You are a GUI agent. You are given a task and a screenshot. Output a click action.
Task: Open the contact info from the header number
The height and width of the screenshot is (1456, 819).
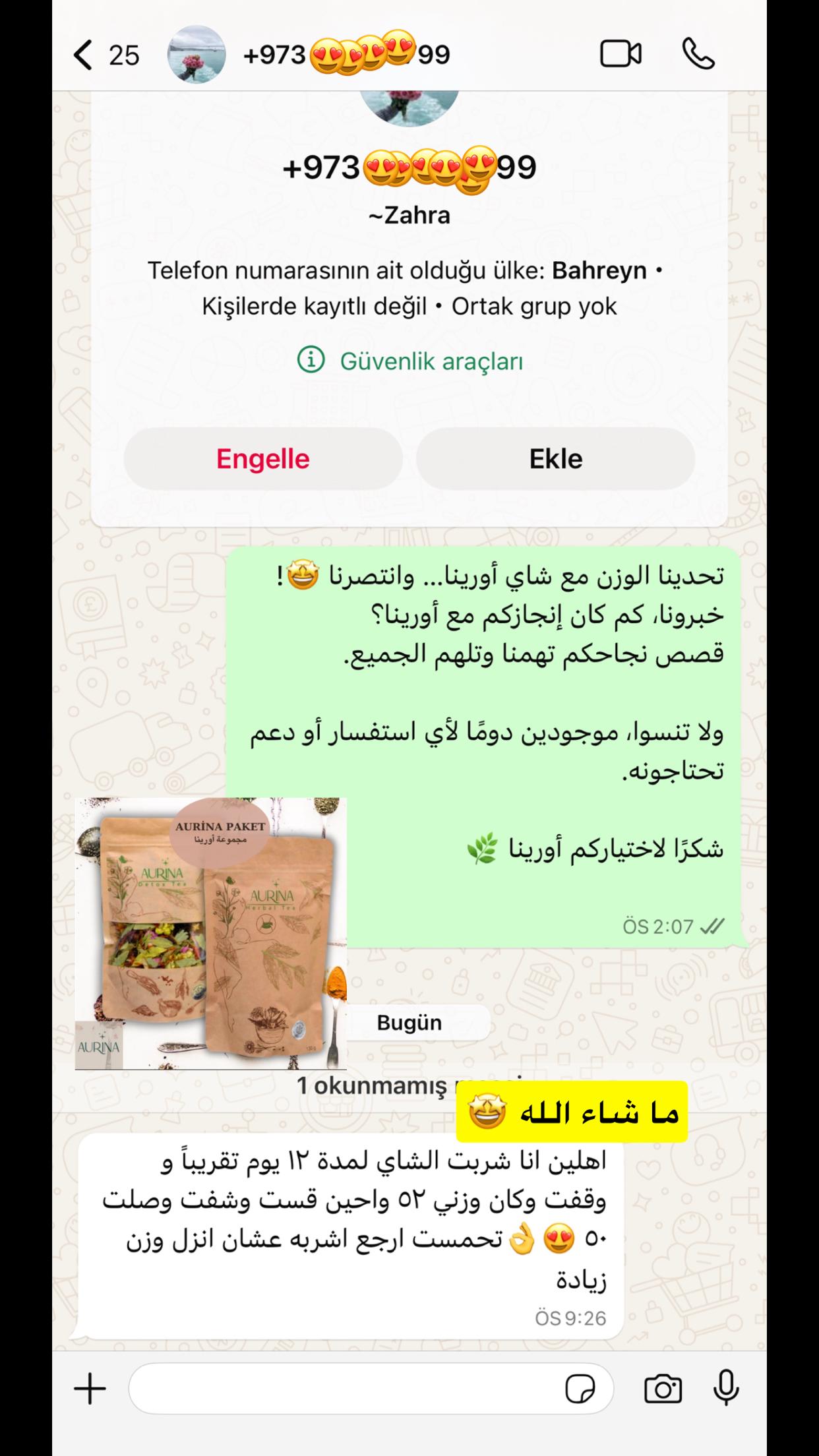click(x=346, y=54)
